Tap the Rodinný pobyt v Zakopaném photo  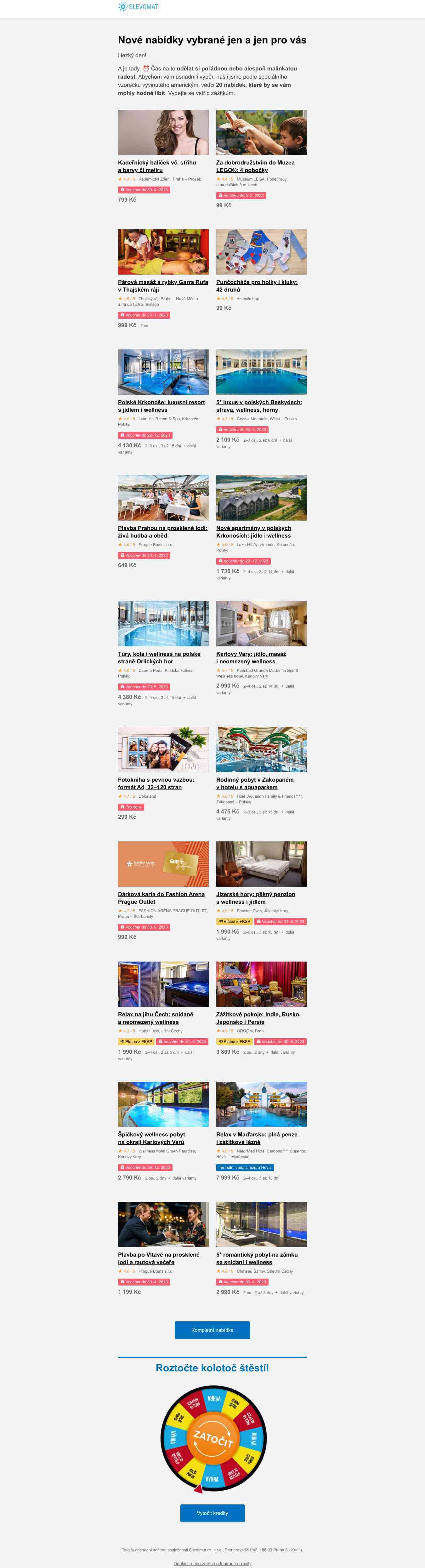coord(261,749)
